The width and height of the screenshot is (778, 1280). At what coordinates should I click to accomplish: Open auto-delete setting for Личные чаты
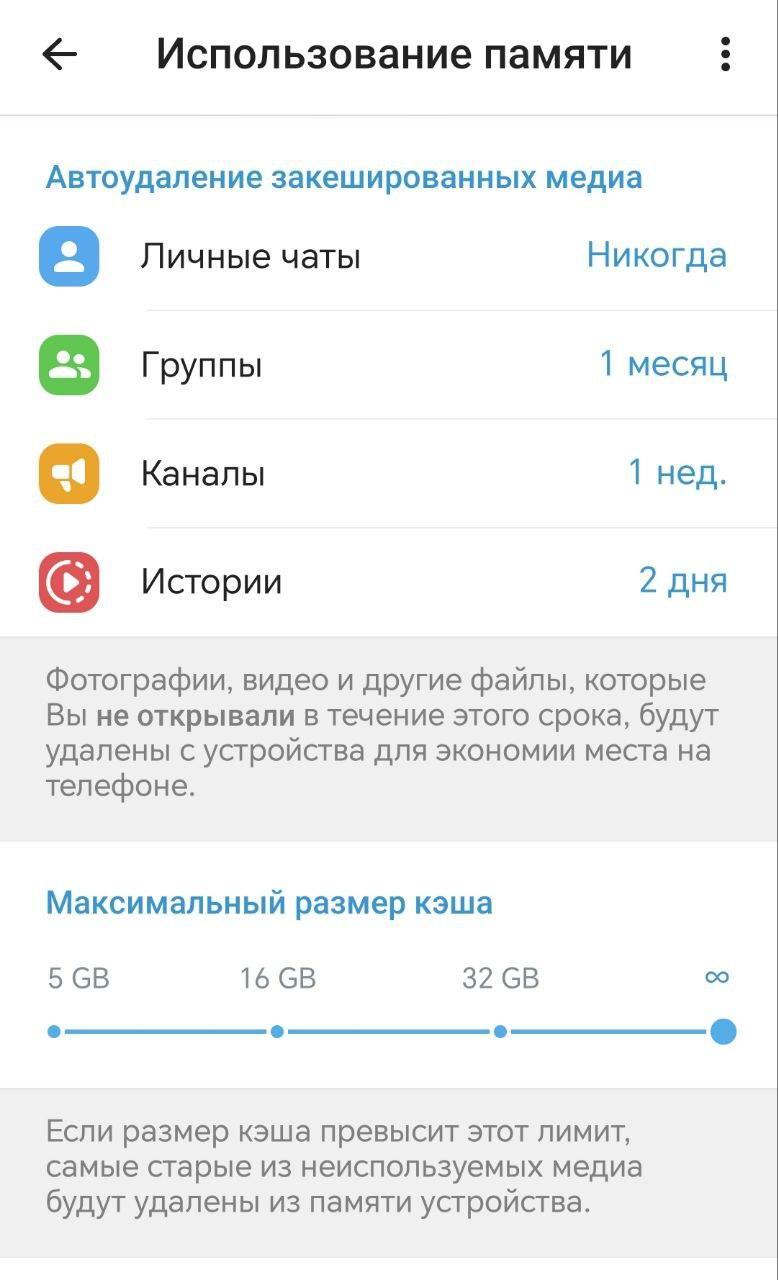388,257
